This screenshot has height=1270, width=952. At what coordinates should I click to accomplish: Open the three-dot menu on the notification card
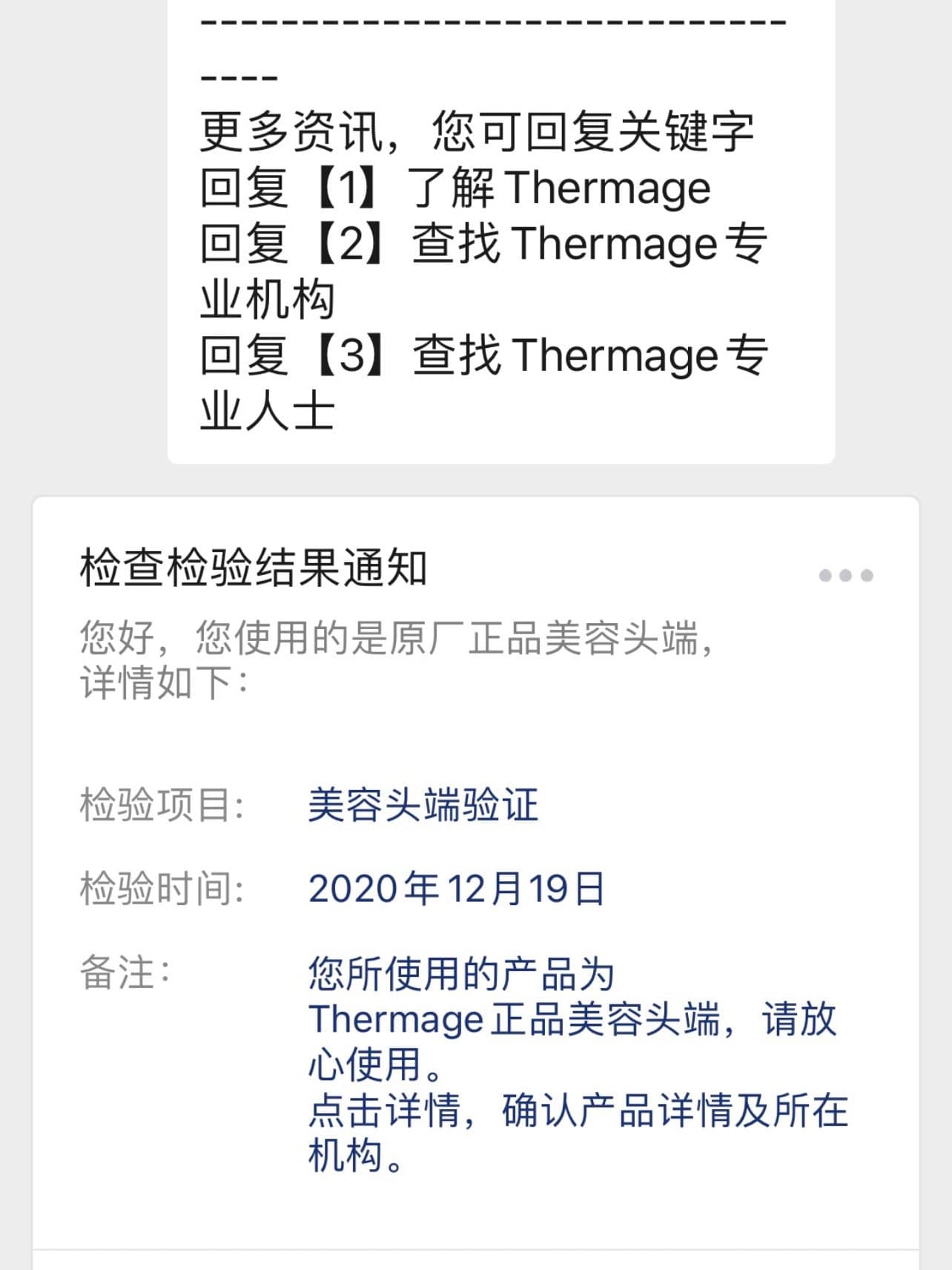pyautogui.click(x=845, y=576)
